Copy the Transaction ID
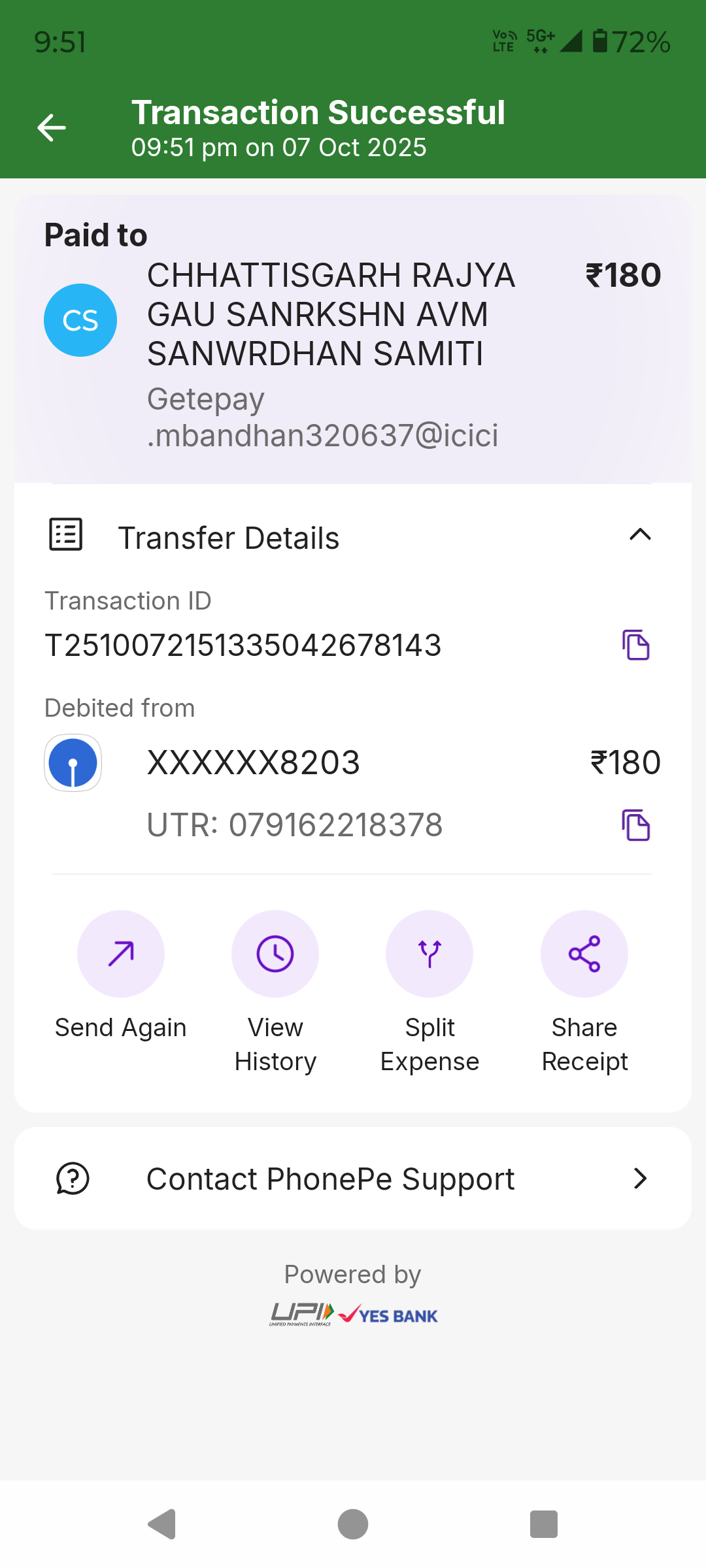Screen dimensions: 706x1568 pyautogui.click(x=635, y=645)
